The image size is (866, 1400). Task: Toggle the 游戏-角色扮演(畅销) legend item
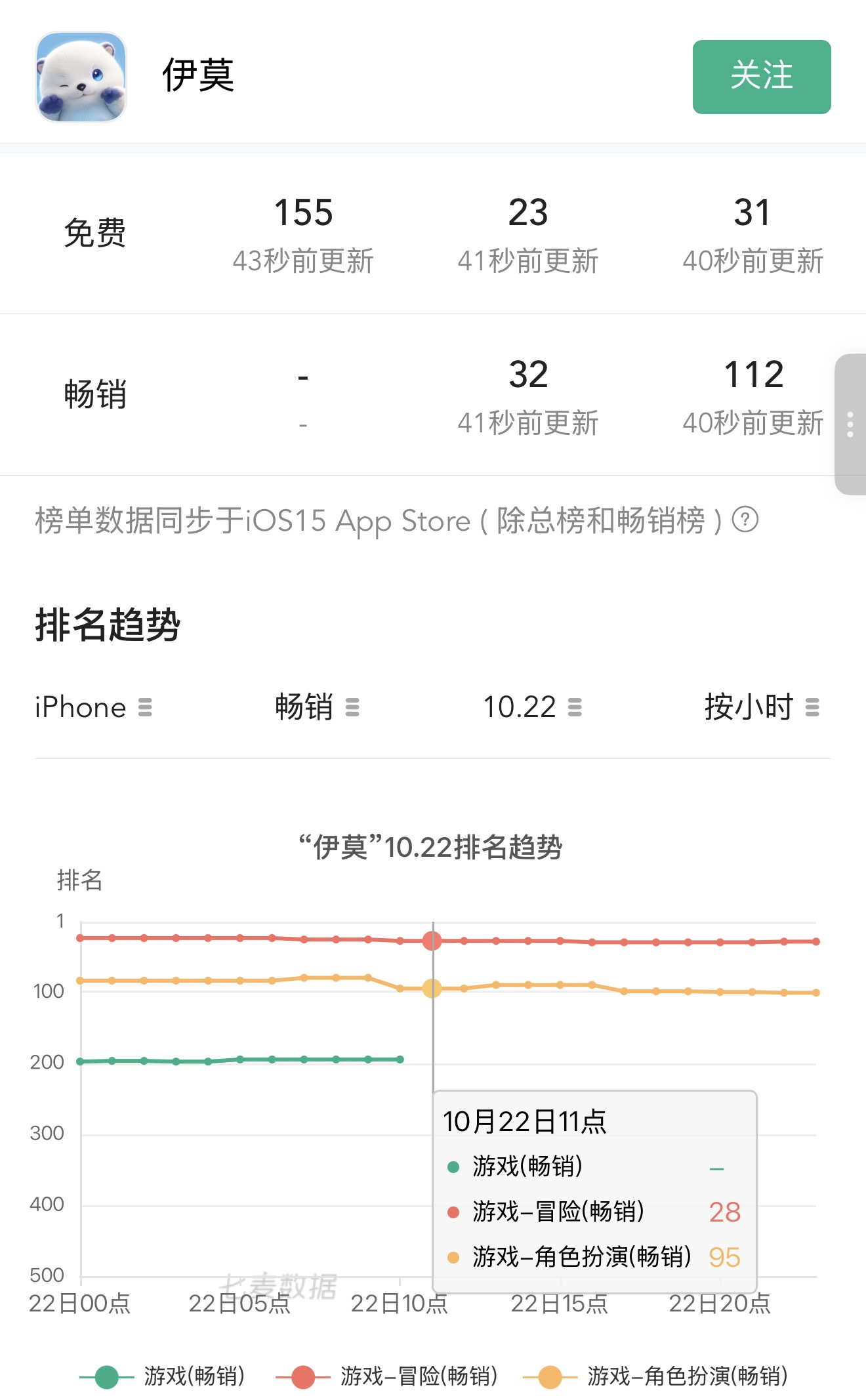(x=655, y=1376)
